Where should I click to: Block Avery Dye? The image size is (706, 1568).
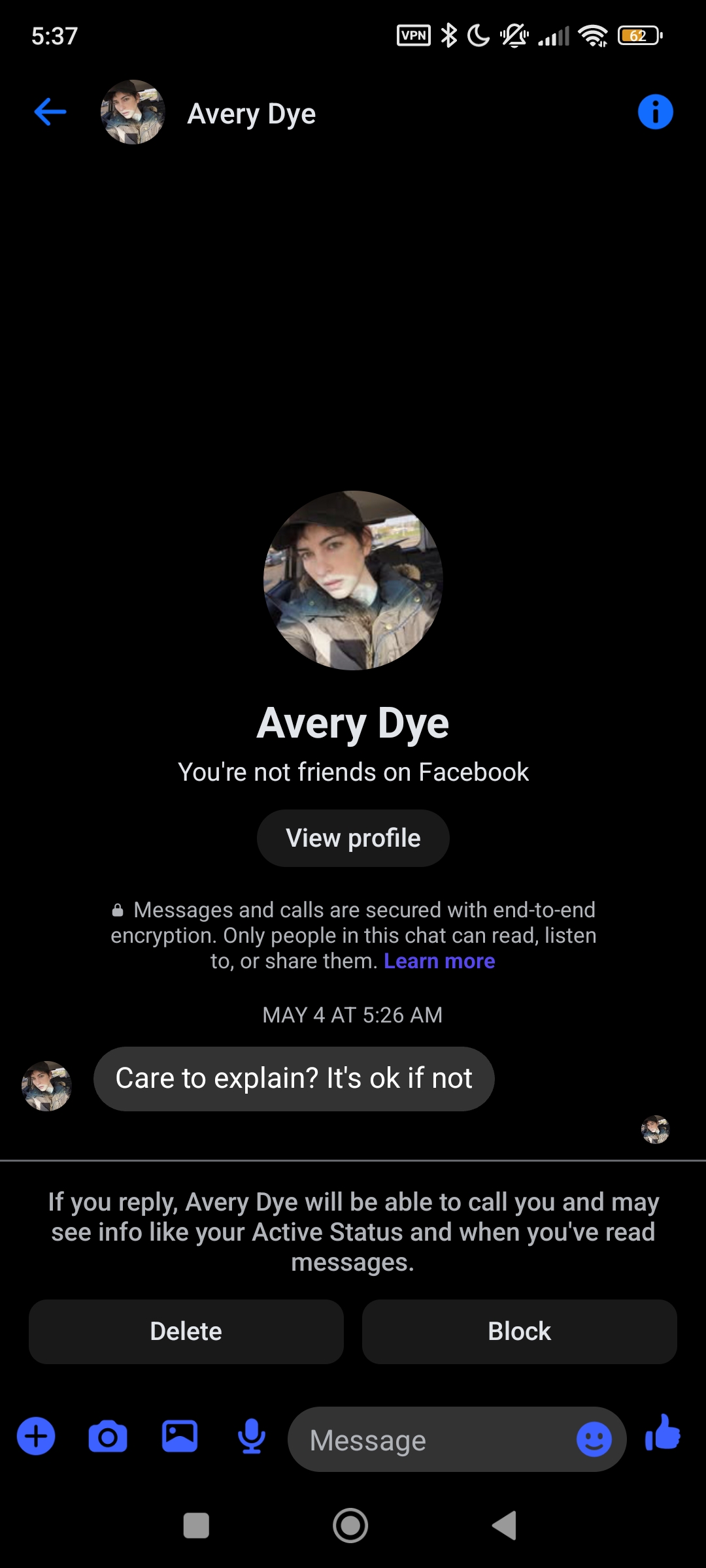520,1331
